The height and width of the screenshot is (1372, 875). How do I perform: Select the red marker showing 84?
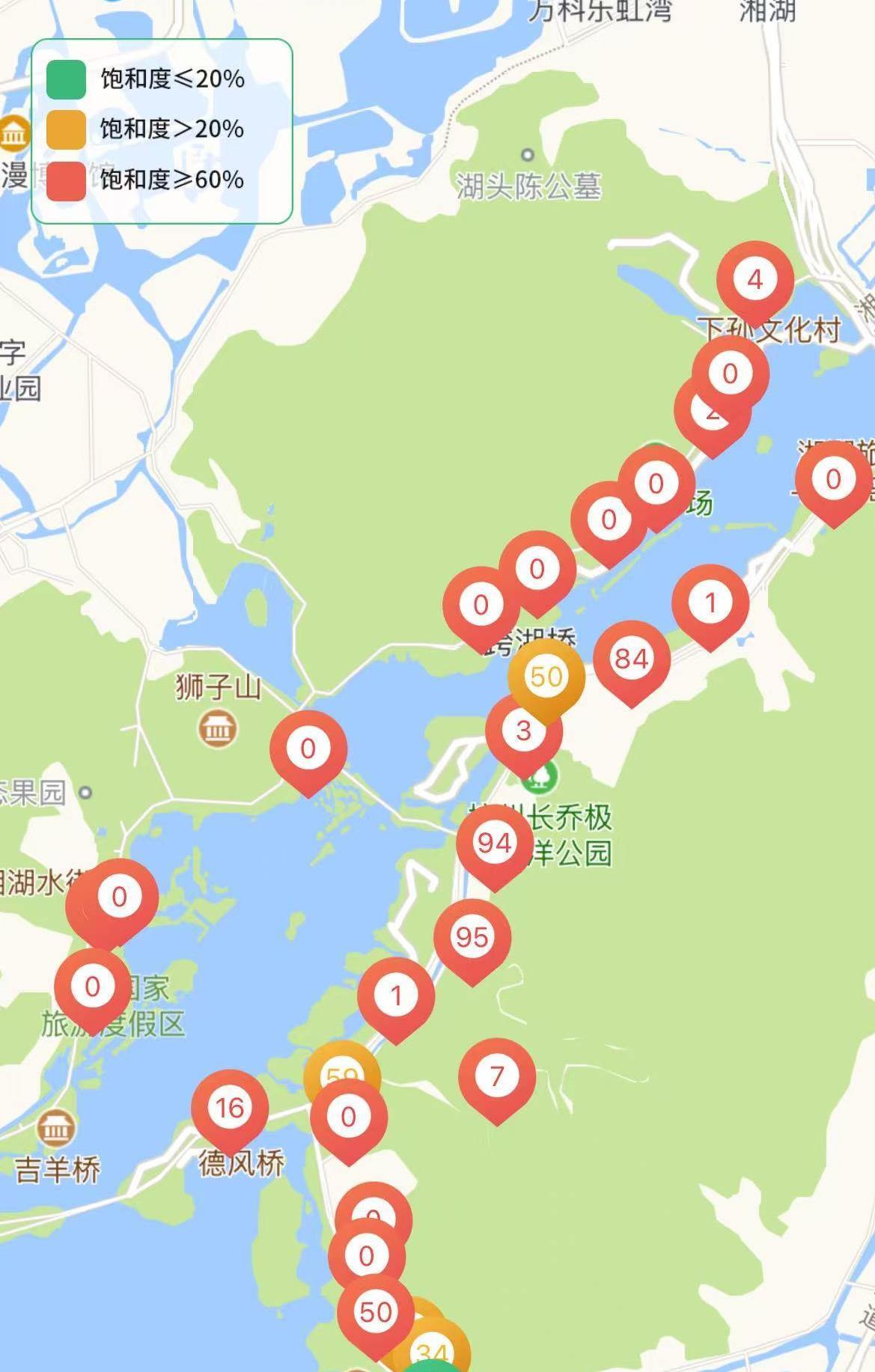[631, 659]
